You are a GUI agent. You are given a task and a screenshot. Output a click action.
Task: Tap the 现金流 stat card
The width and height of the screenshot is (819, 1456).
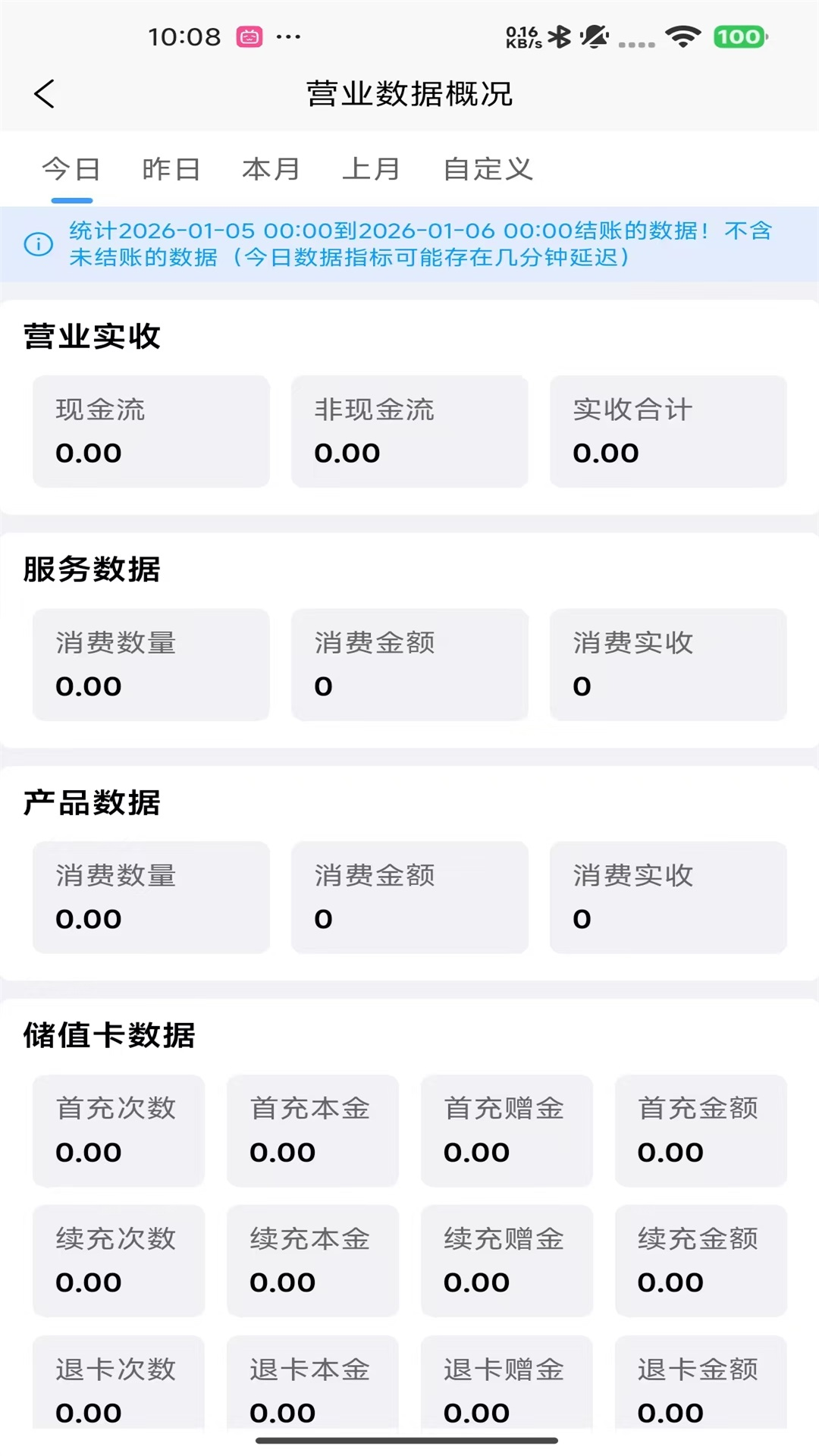pyautogui.click(x=150, y=431)
